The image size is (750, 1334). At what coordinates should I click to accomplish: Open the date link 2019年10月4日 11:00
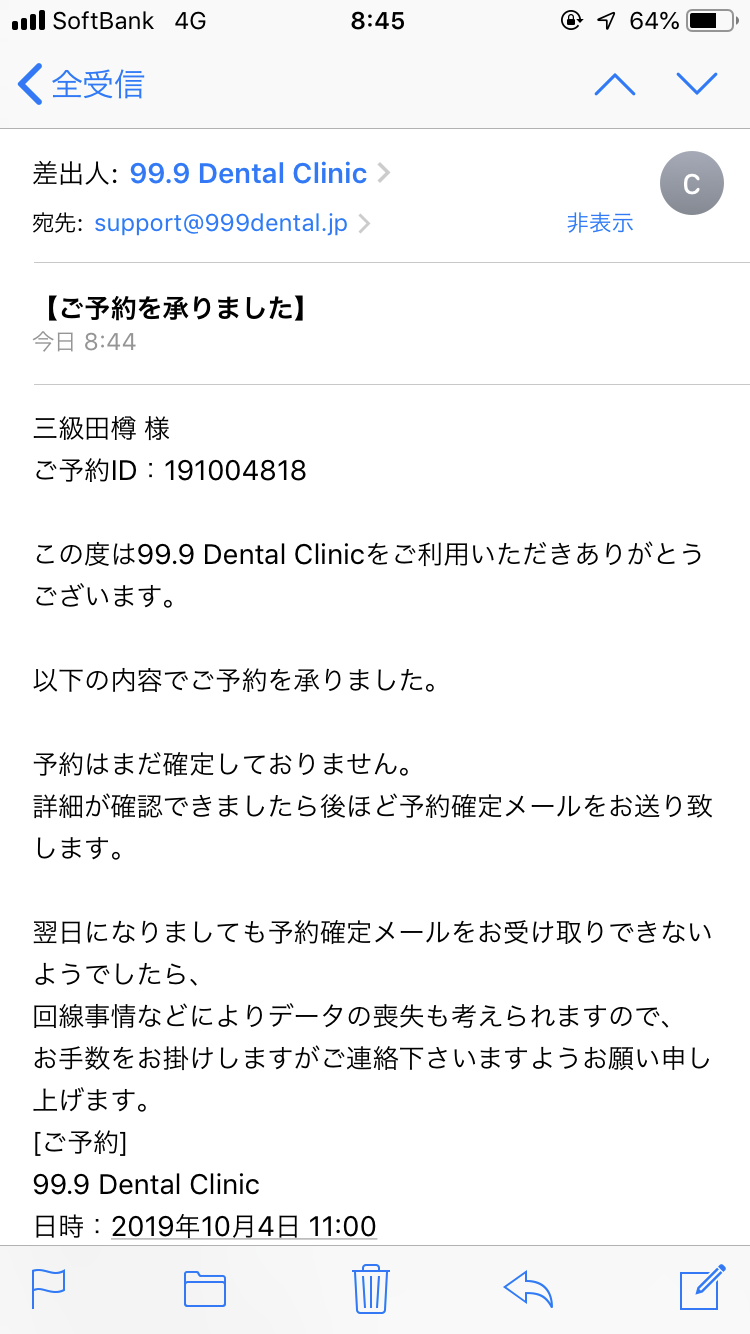click(244, 1226)
